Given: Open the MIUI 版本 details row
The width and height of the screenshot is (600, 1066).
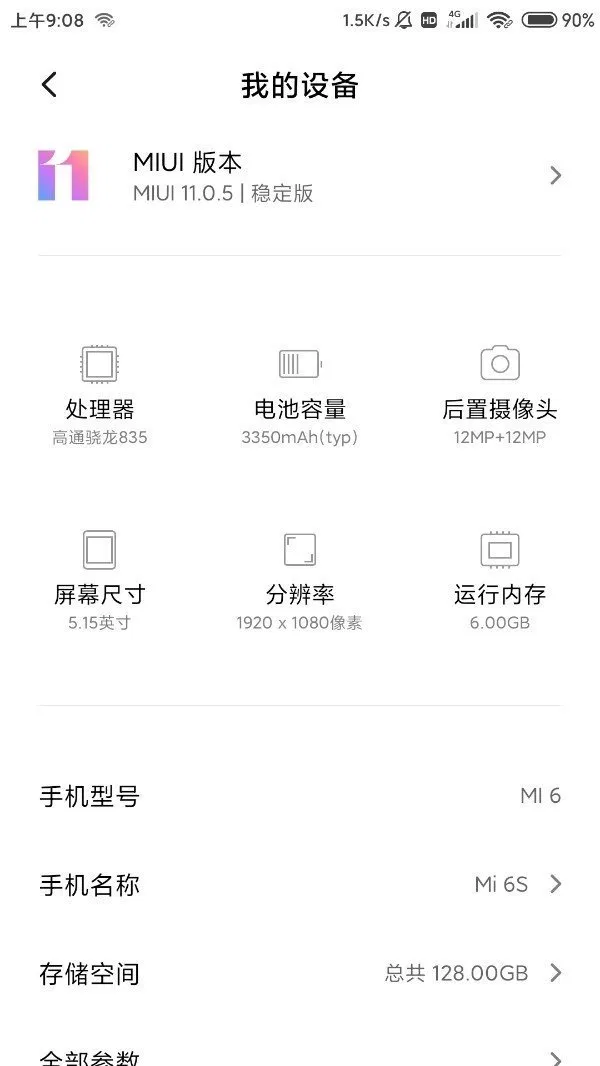Looking at the screenshot, I should click(x=300, y=176).
